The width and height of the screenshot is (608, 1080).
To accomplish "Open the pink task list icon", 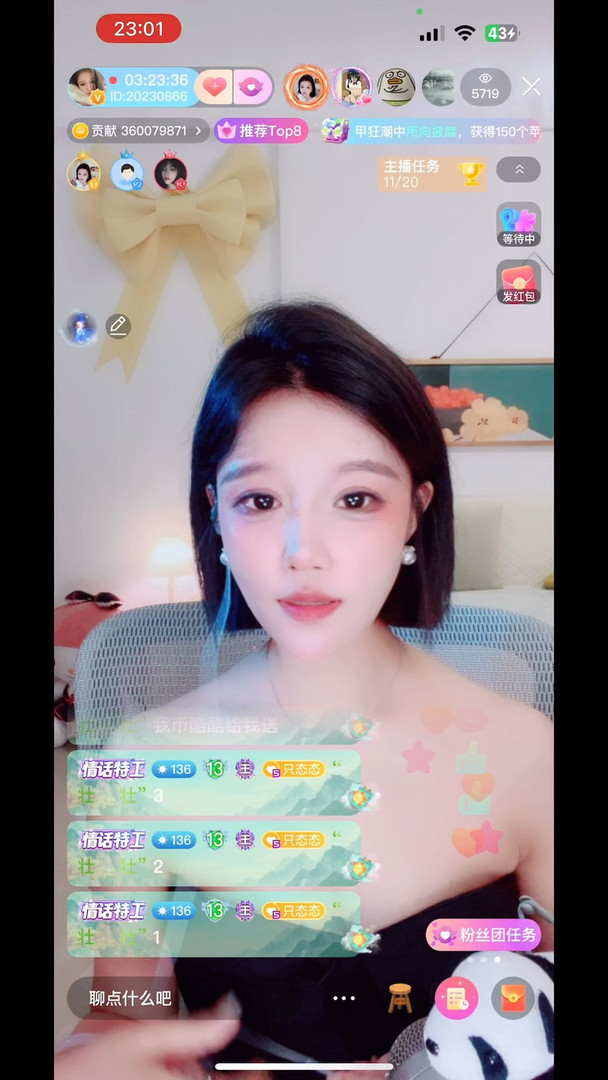I will click(456, 998).
